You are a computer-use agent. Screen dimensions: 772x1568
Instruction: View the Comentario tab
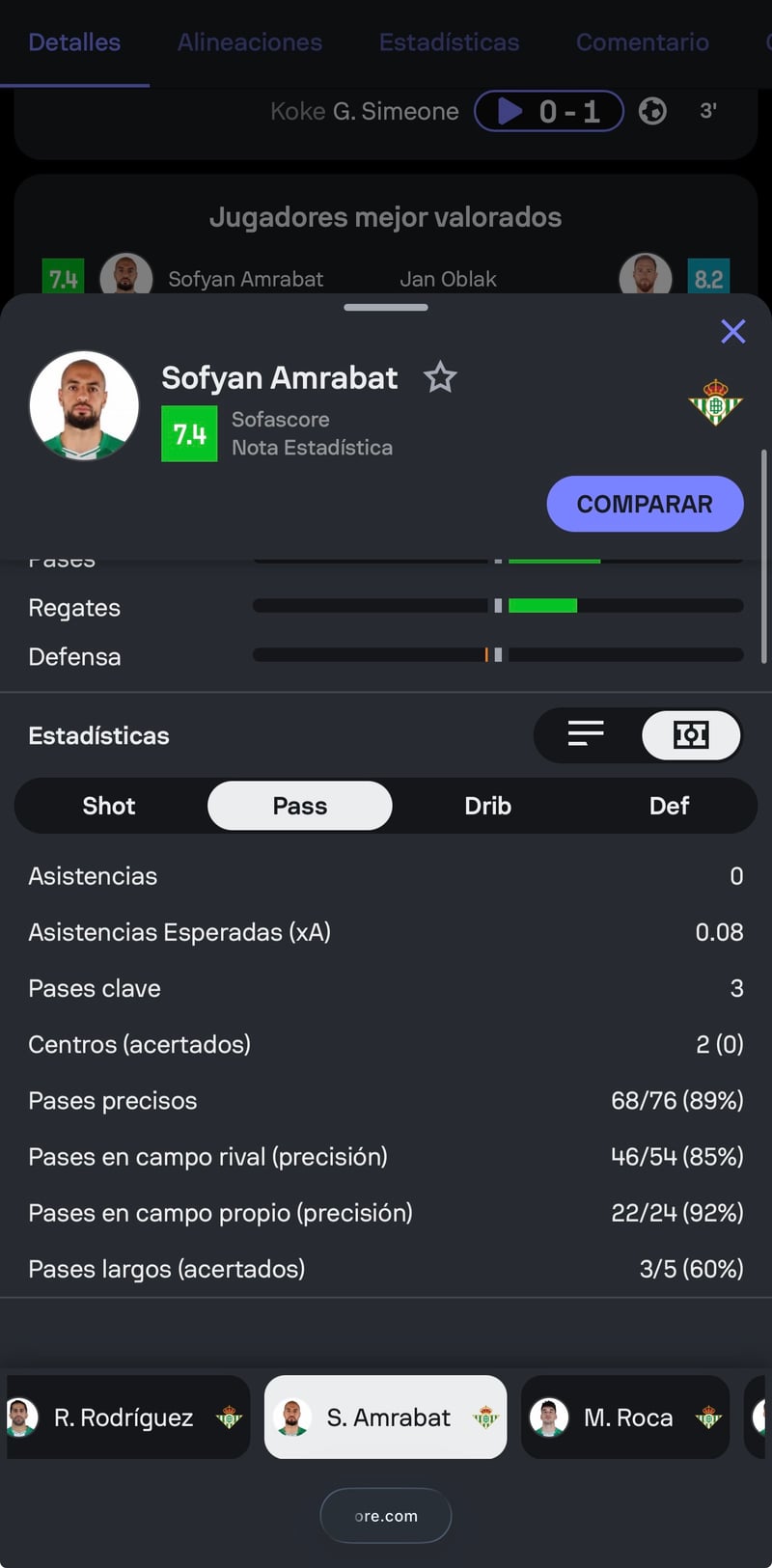pos(642,42)
